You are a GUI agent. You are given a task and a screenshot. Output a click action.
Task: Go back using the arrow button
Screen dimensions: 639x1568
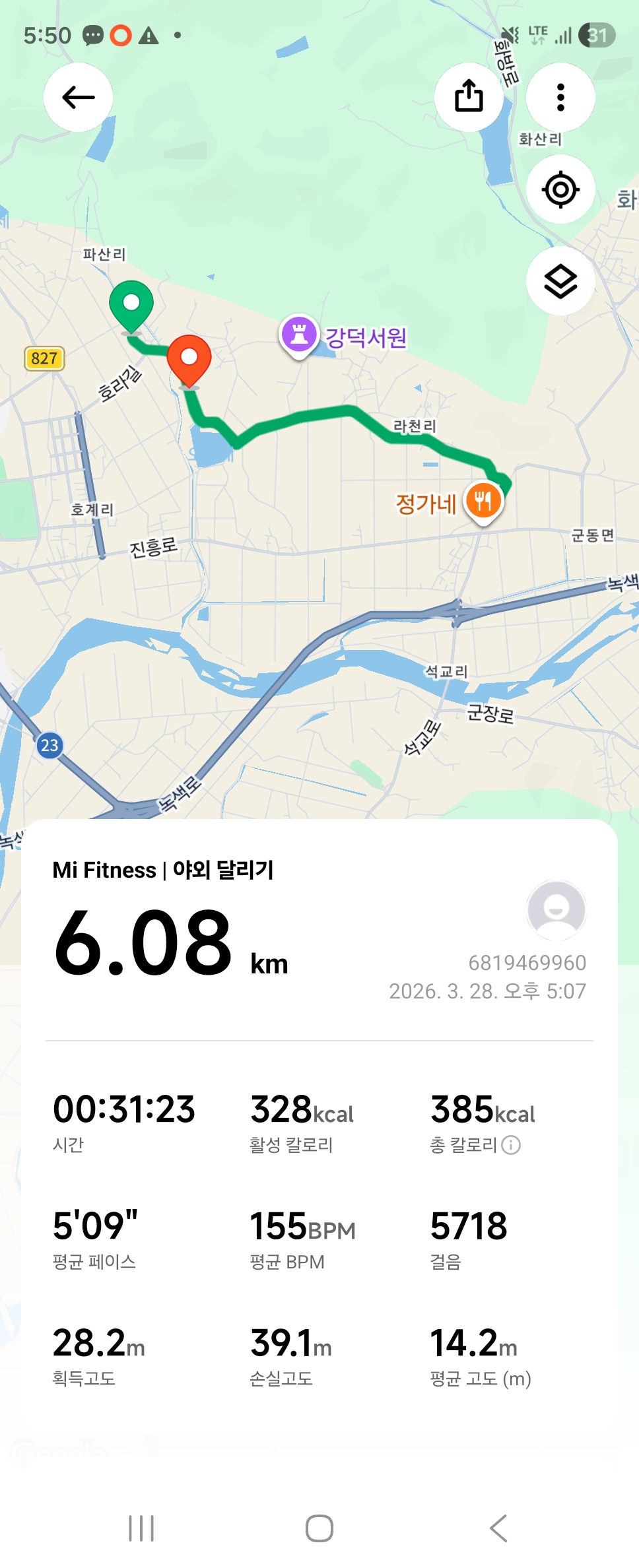(78, 98)
